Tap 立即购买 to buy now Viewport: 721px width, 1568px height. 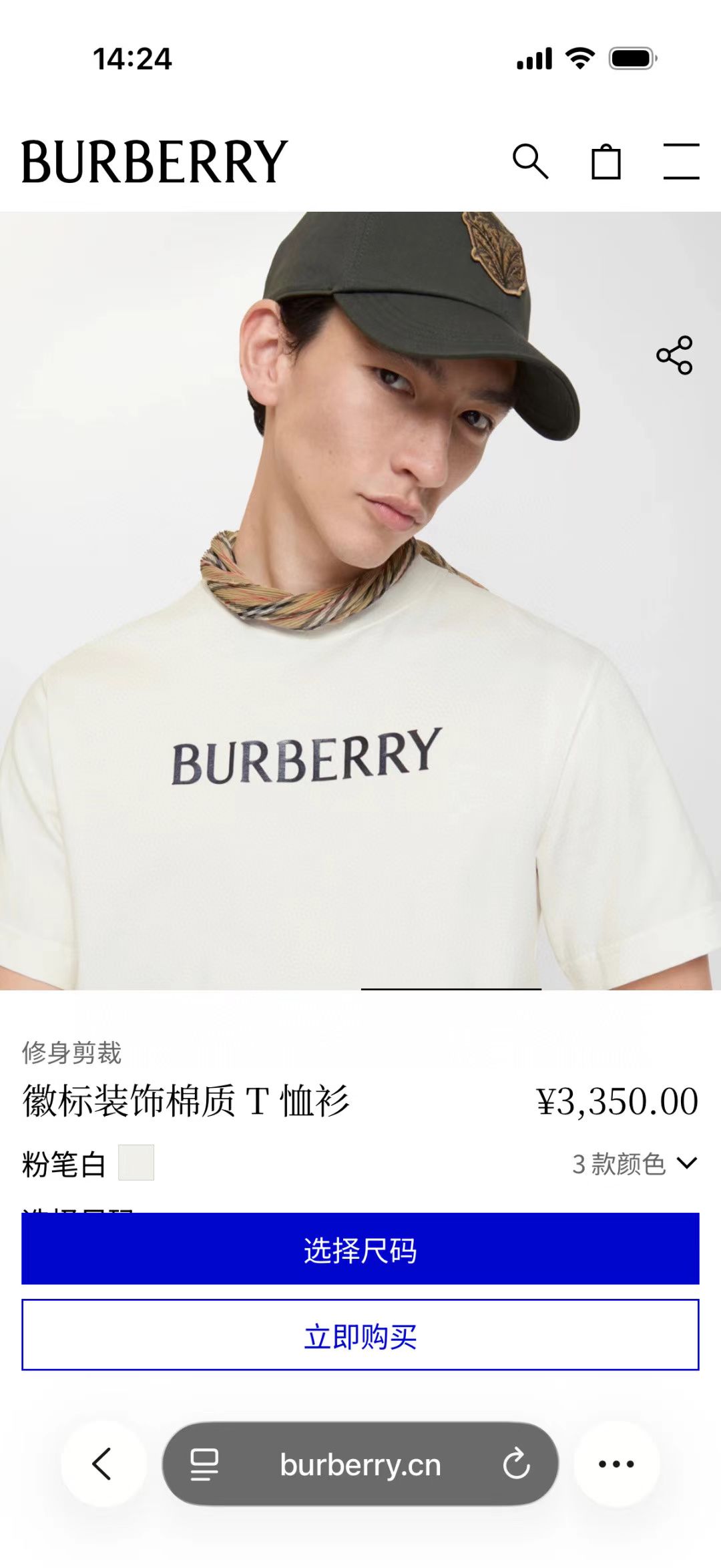[x=360, y=1336]
